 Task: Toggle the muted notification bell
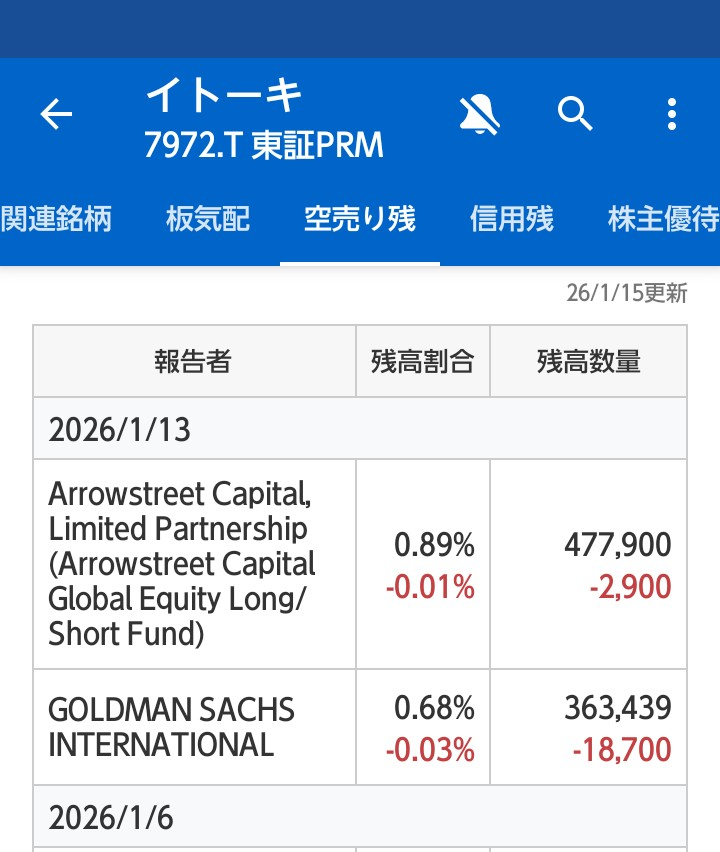[x=479, y=115]
